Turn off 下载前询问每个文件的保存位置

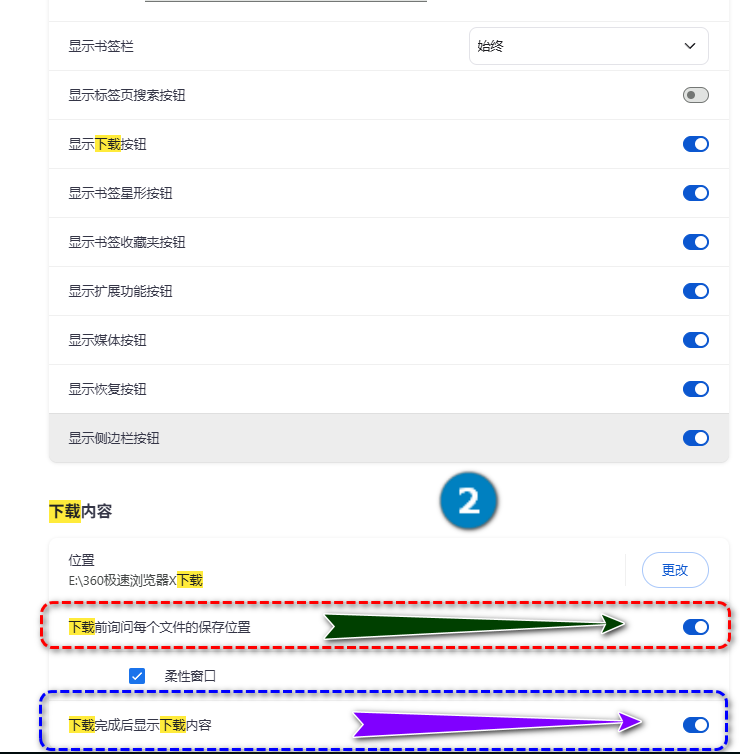(695, 627)
